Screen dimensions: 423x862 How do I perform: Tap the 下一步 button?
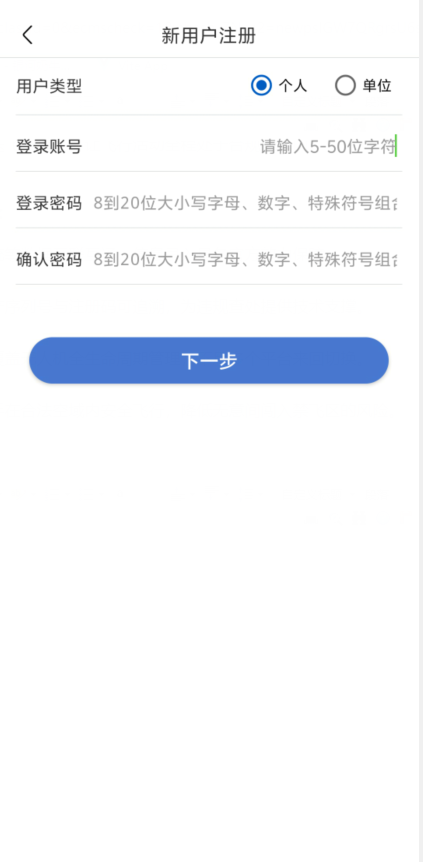point(209,361)
